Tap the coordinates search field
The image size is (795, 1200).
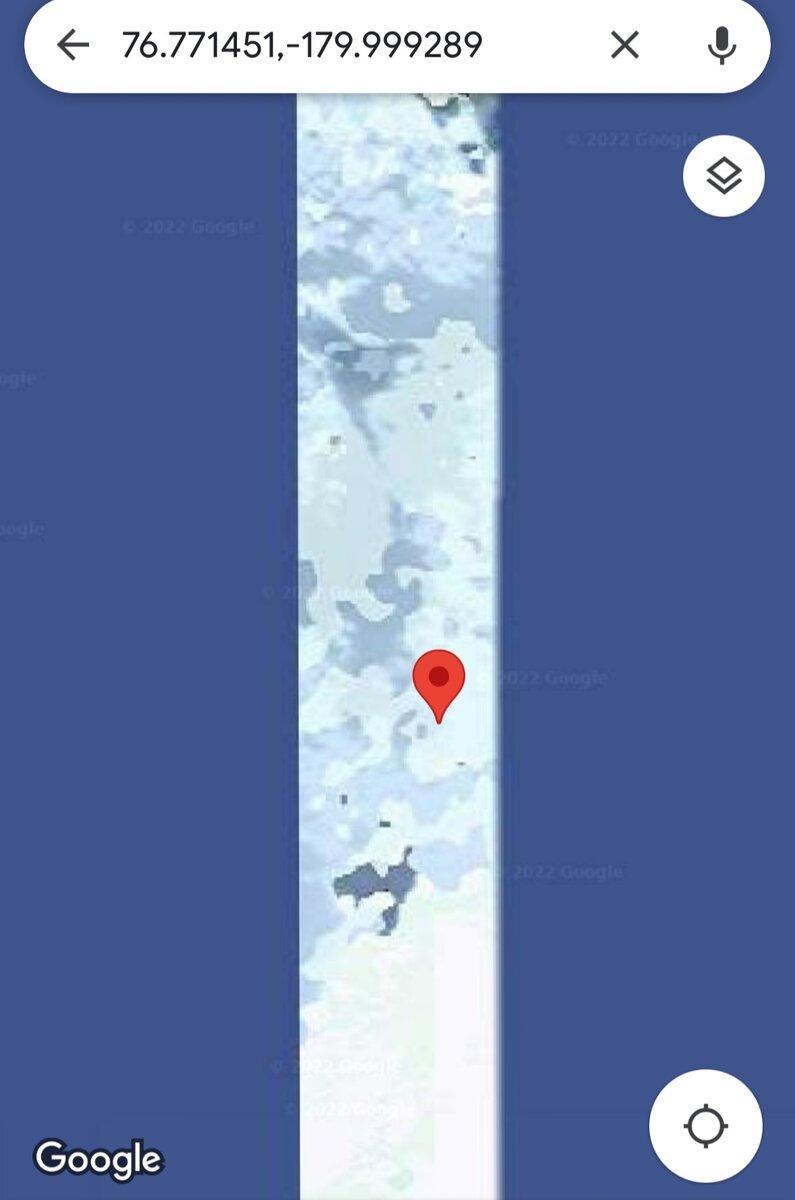(330, 44)
